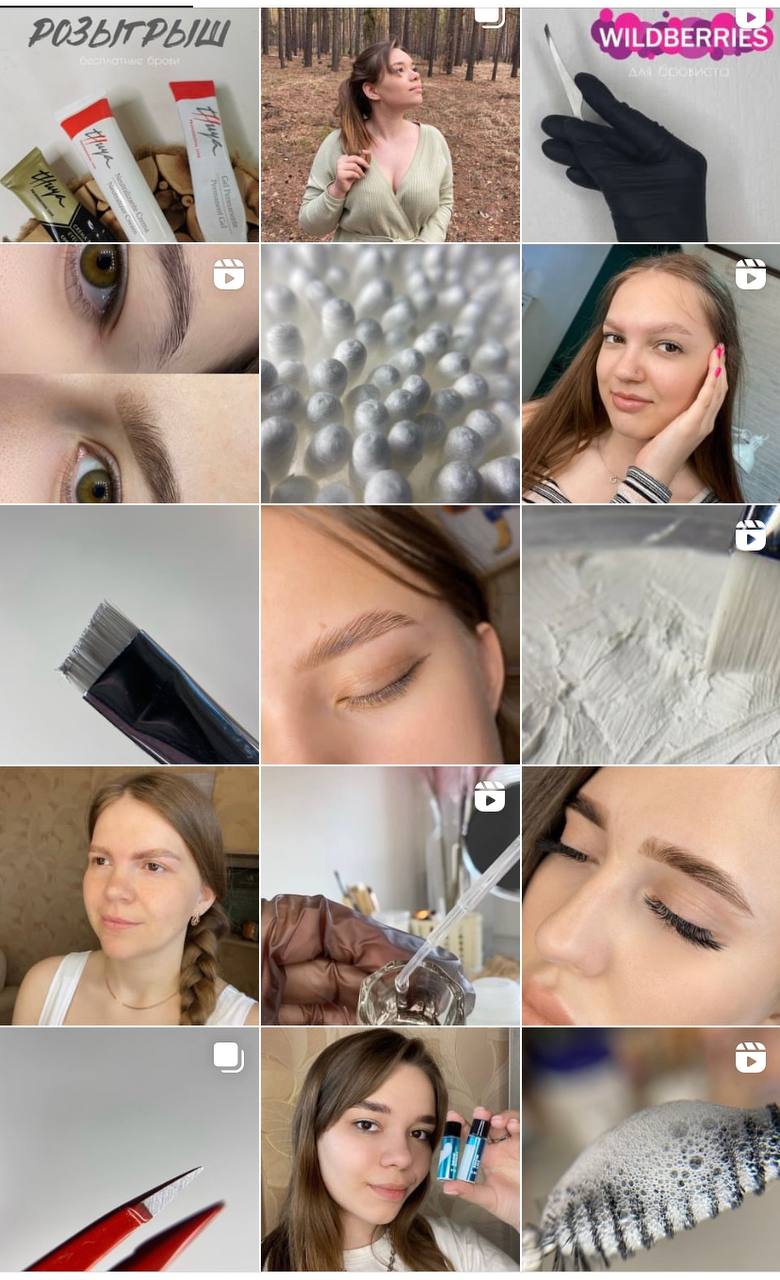Open the post of gray cotton swab tips
The width and height of the screenshot is (780, 1280).
tap(390, 374)
